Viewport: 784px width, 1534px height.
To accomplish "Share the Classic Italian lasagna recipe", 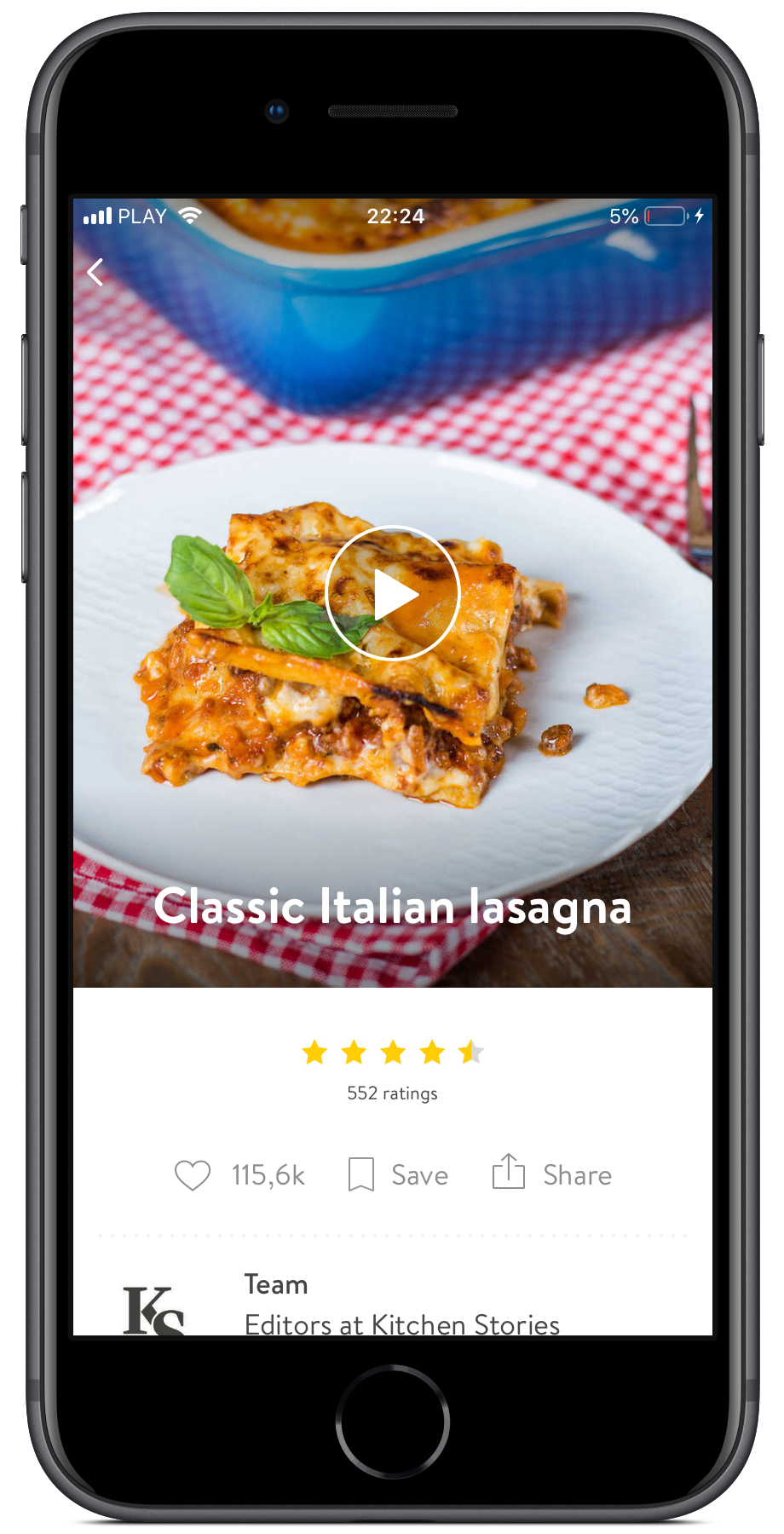I will click(x=551, y=1174).
